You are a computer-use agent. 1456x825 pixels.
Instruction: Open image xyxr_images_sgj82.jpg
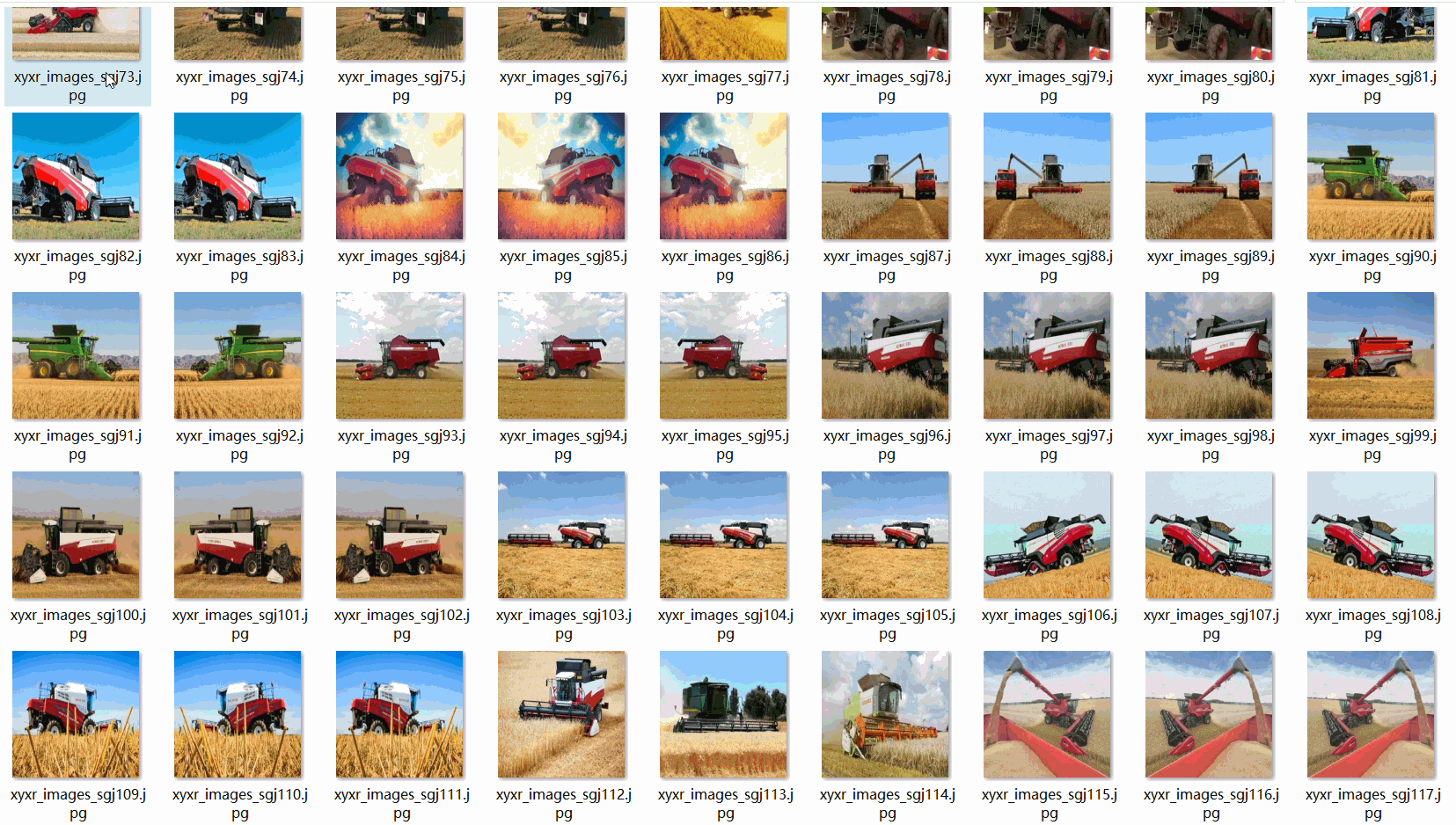76,176
